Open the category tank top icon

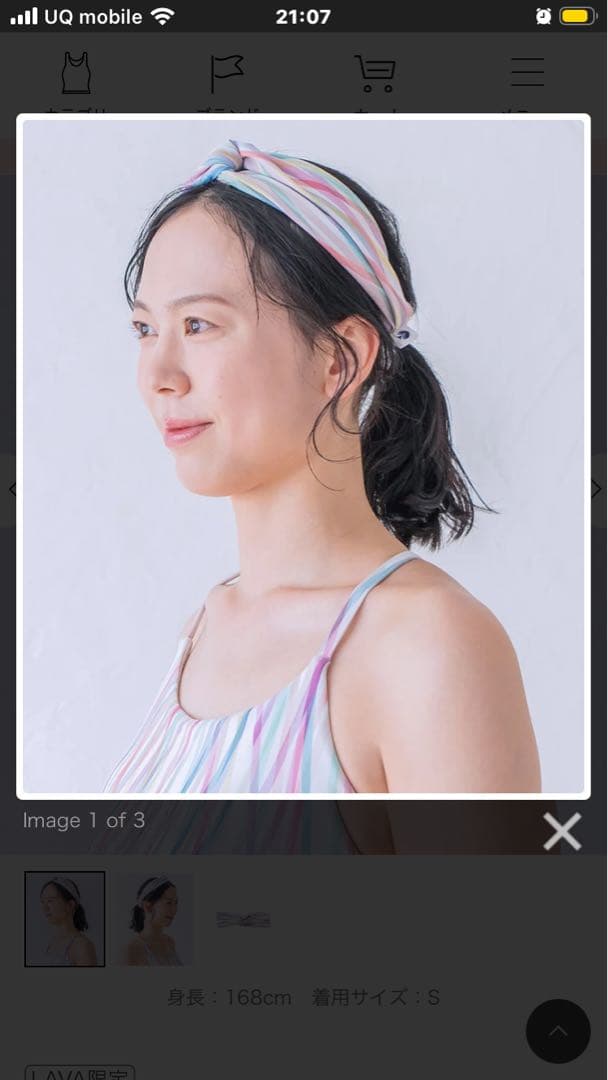pos(76,74)
